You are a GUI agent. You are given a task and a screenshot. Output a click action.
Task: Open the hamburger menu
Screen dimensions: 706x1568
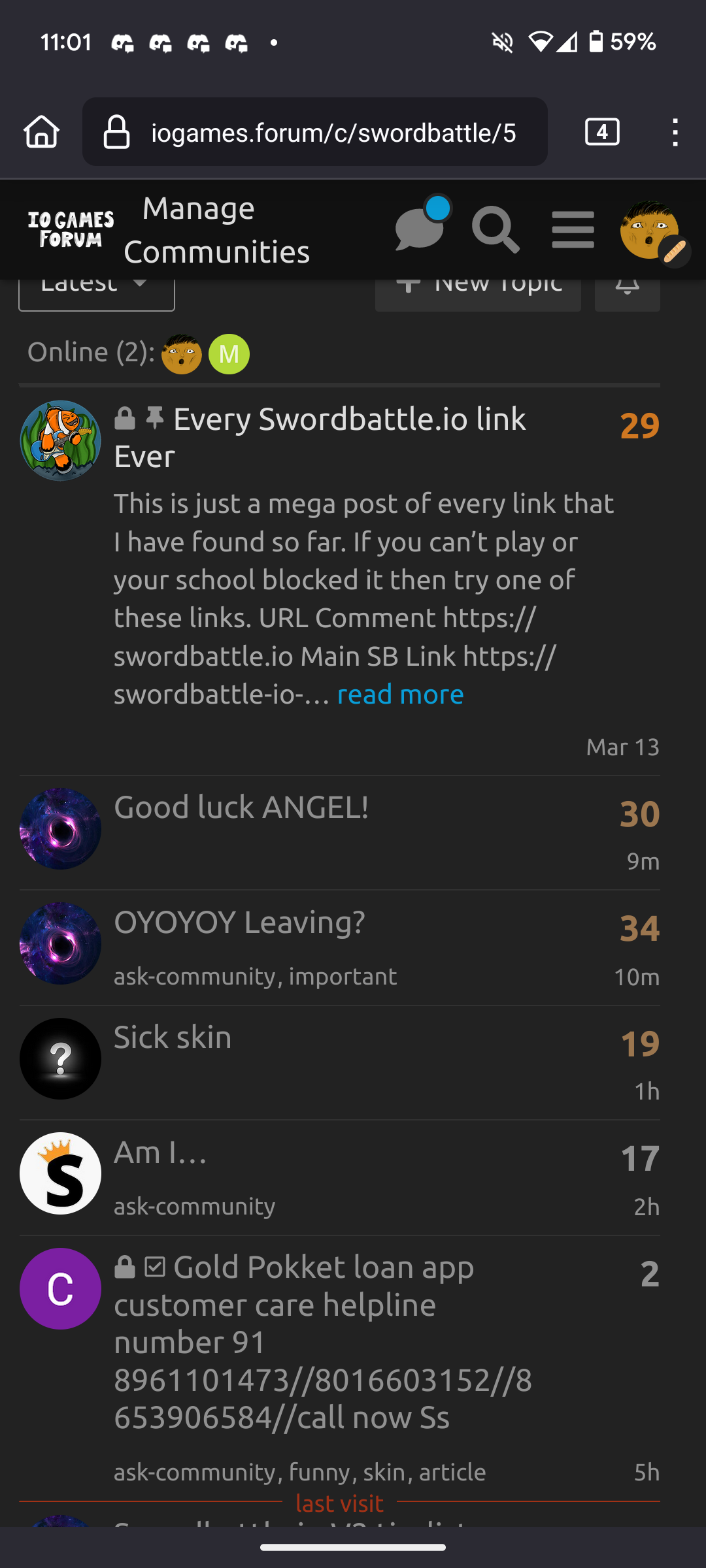[573, 230]
